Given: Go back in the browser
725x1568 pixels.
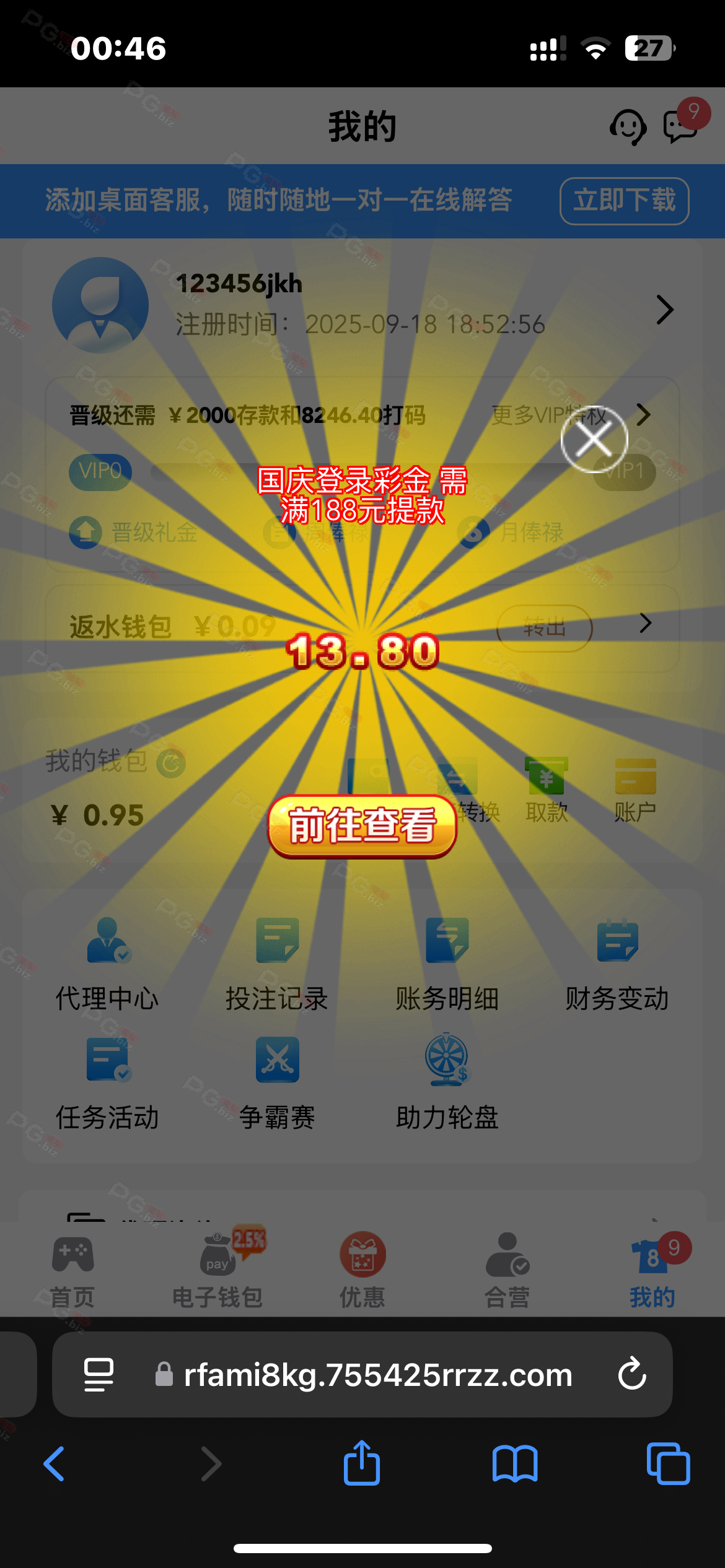Looking at the screenshot, I should pyautogui.click(x=55, y=1463).
